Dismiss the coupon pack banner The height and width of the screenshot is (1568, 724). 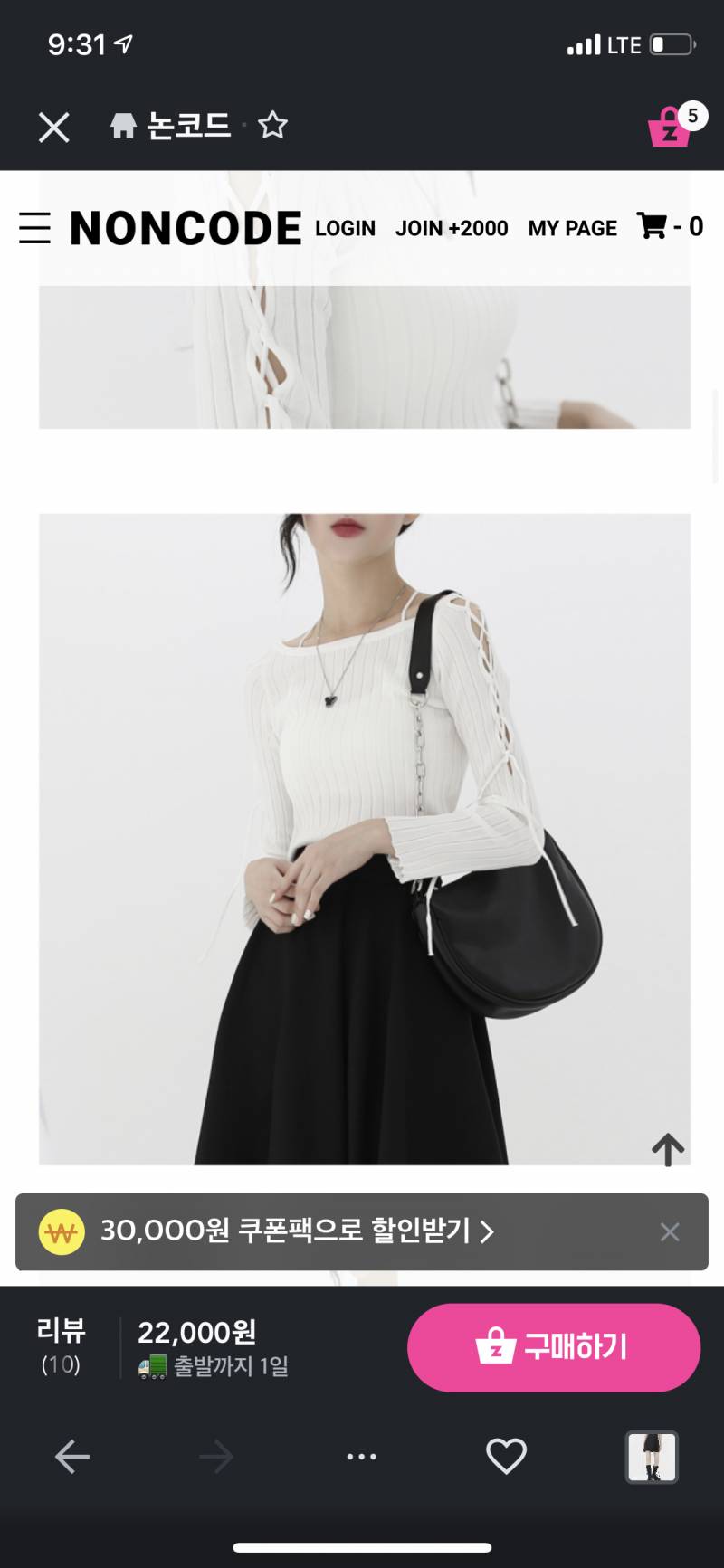[x=670, y=1231]
